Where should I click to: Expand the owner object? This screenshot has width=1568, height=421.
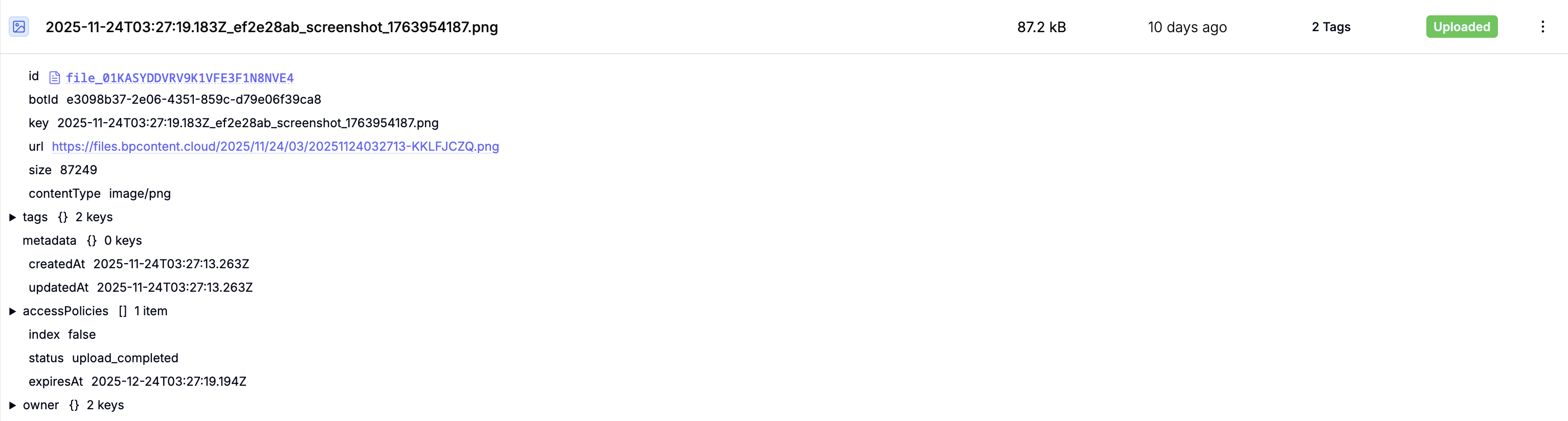tap(12, 405)
